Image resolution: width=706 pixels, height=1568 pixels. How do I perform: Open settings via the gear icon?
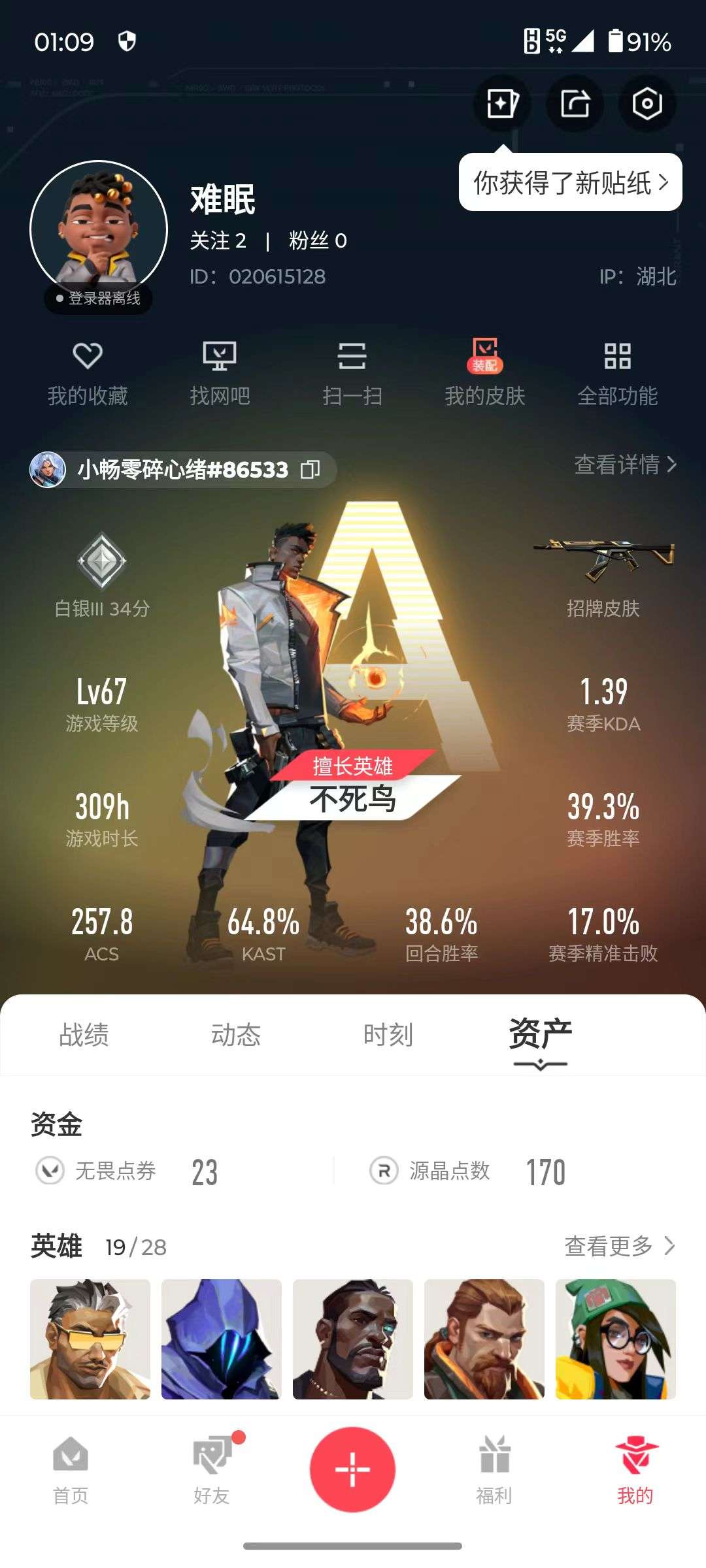click(646, 103)
